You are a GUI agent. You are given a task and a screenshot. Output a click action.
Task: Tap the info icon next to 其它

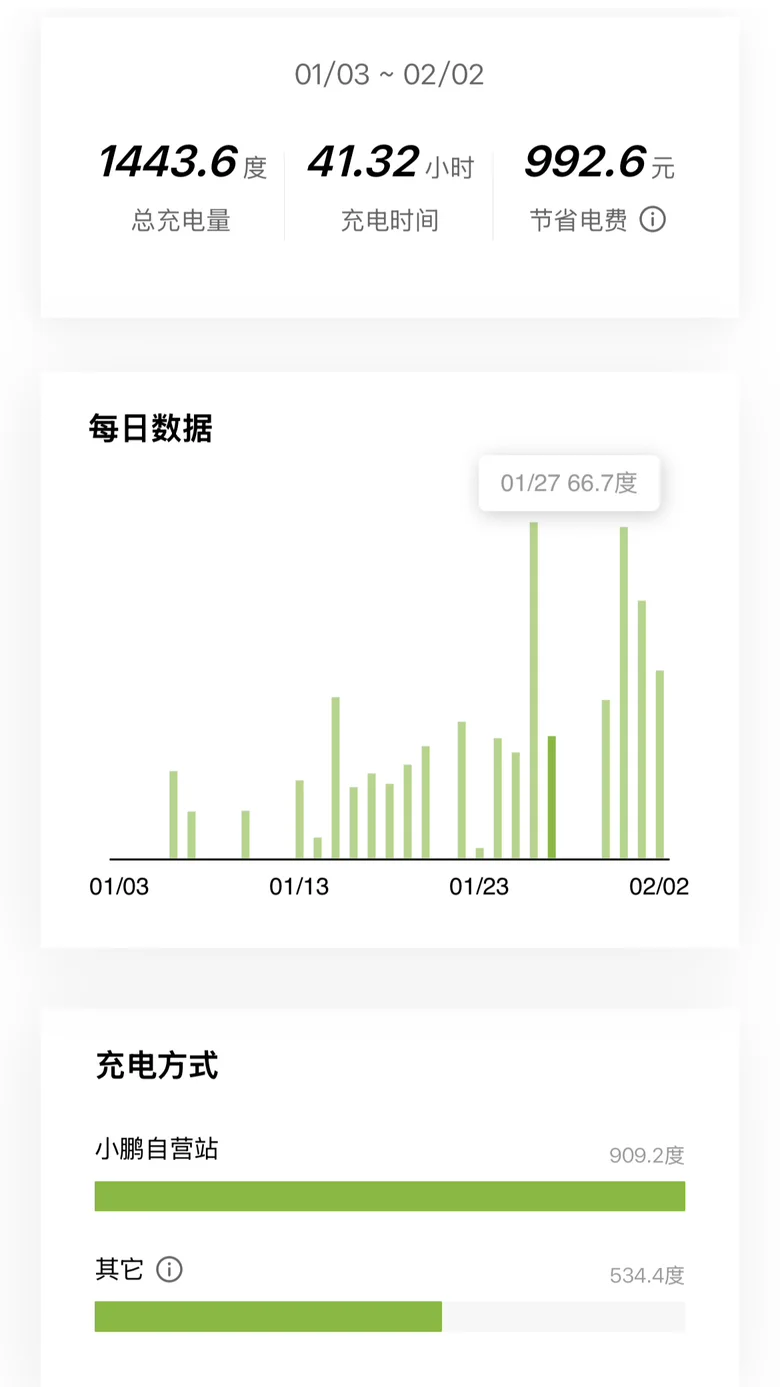click(x=169, y=1270)
